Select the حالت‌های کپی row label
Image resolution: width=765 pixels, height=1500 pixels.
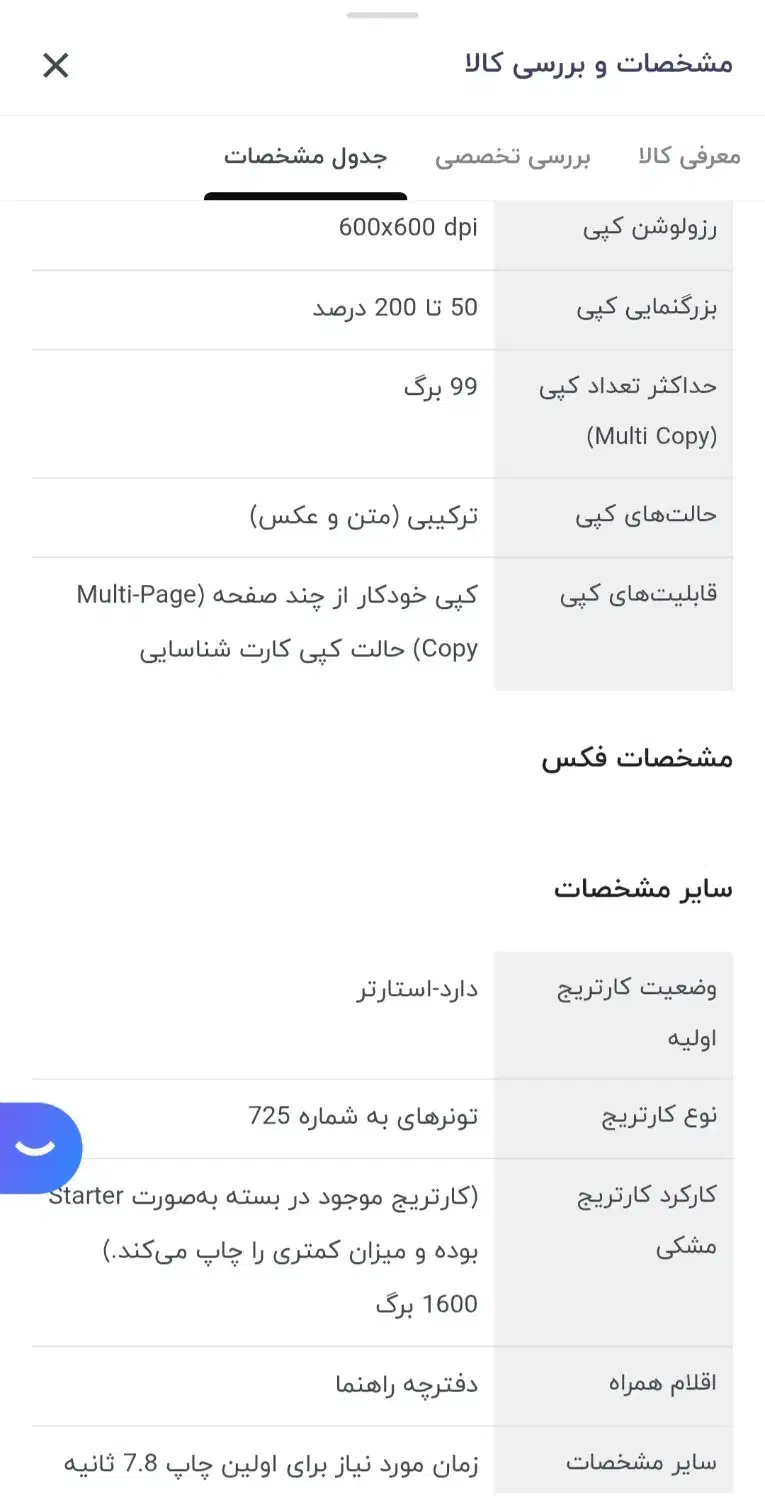(x=655, y=515)
